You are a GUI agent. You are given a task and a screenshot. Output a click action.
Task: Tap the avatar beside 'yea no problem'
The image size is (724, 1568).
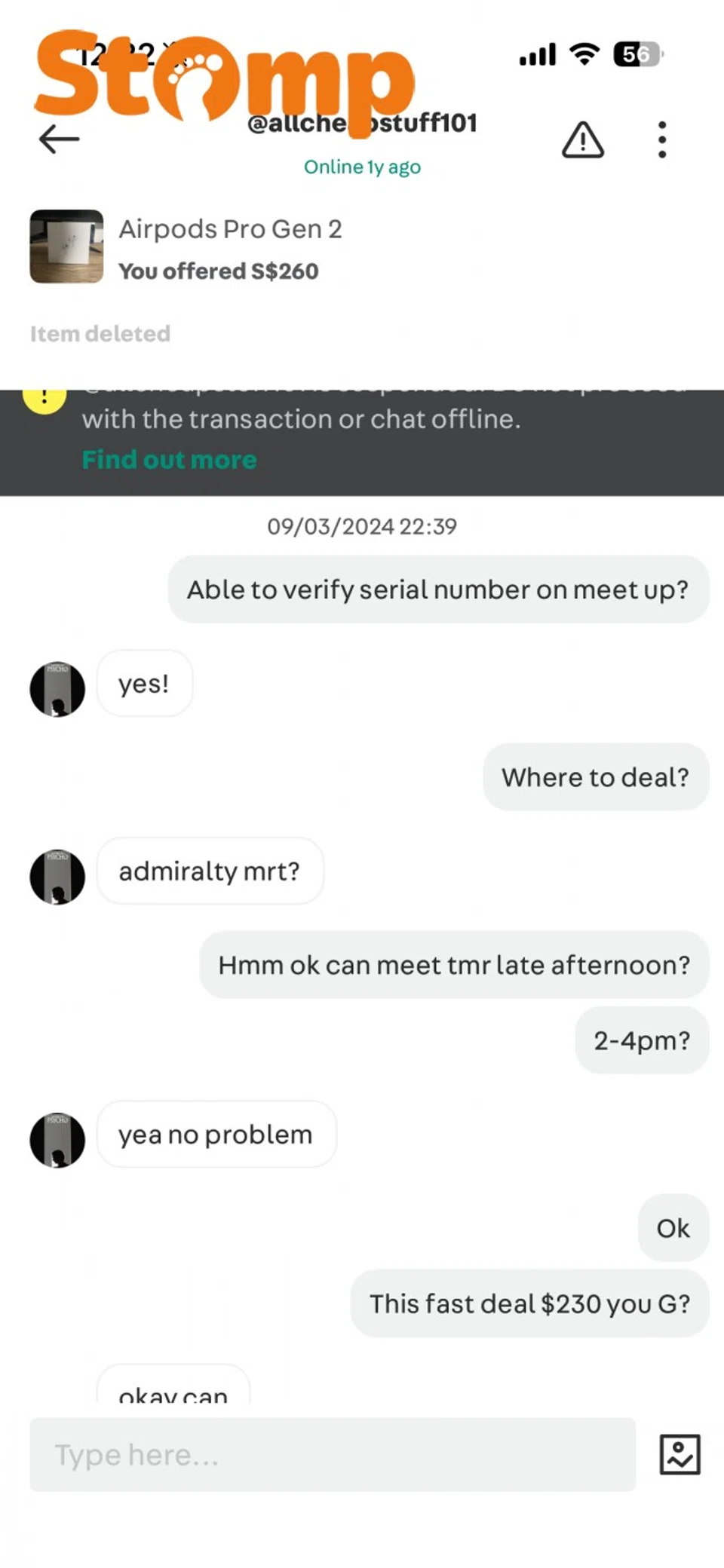pos(57,1140)
